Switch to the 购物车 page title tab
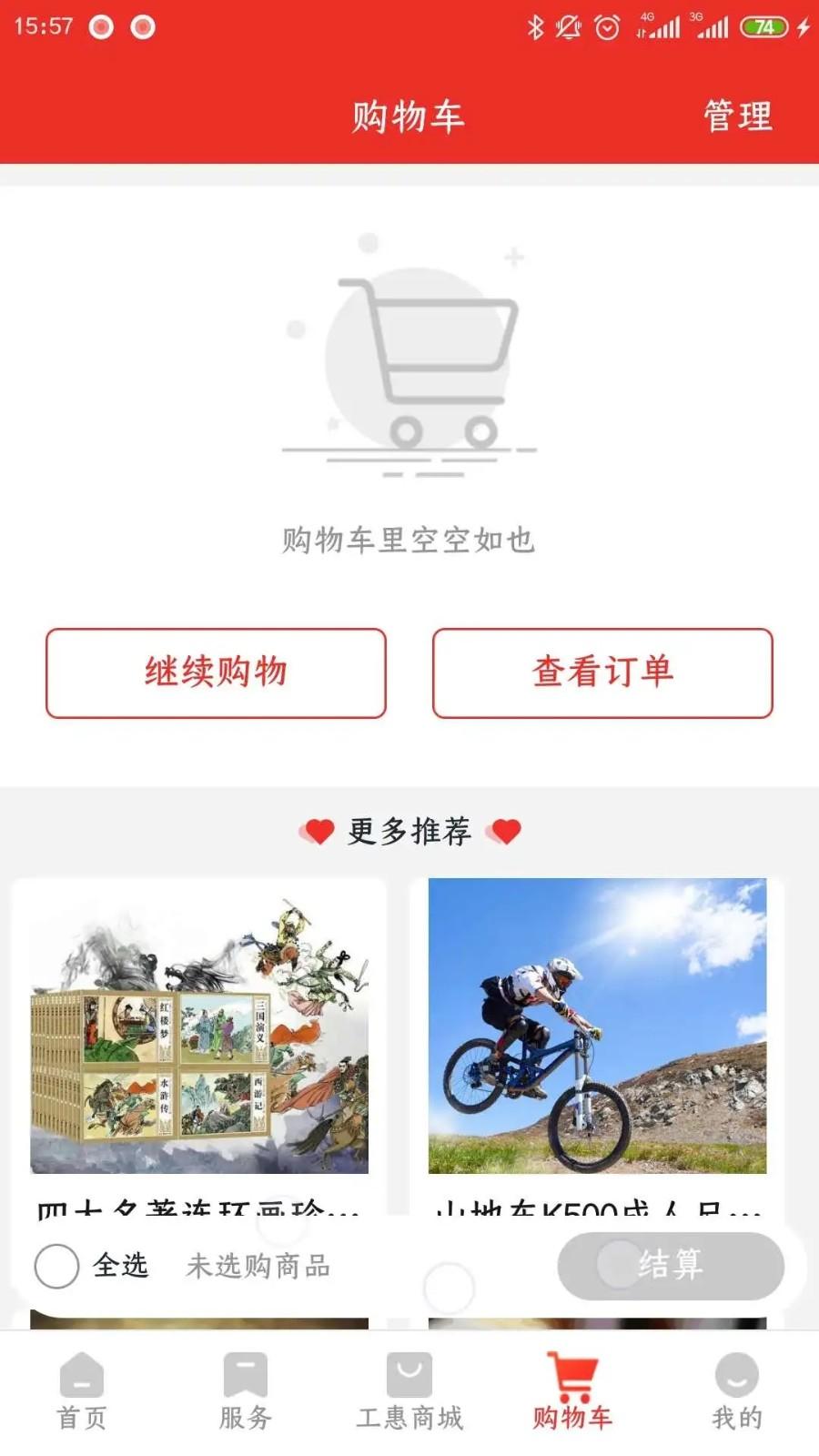 coord(409,116)
